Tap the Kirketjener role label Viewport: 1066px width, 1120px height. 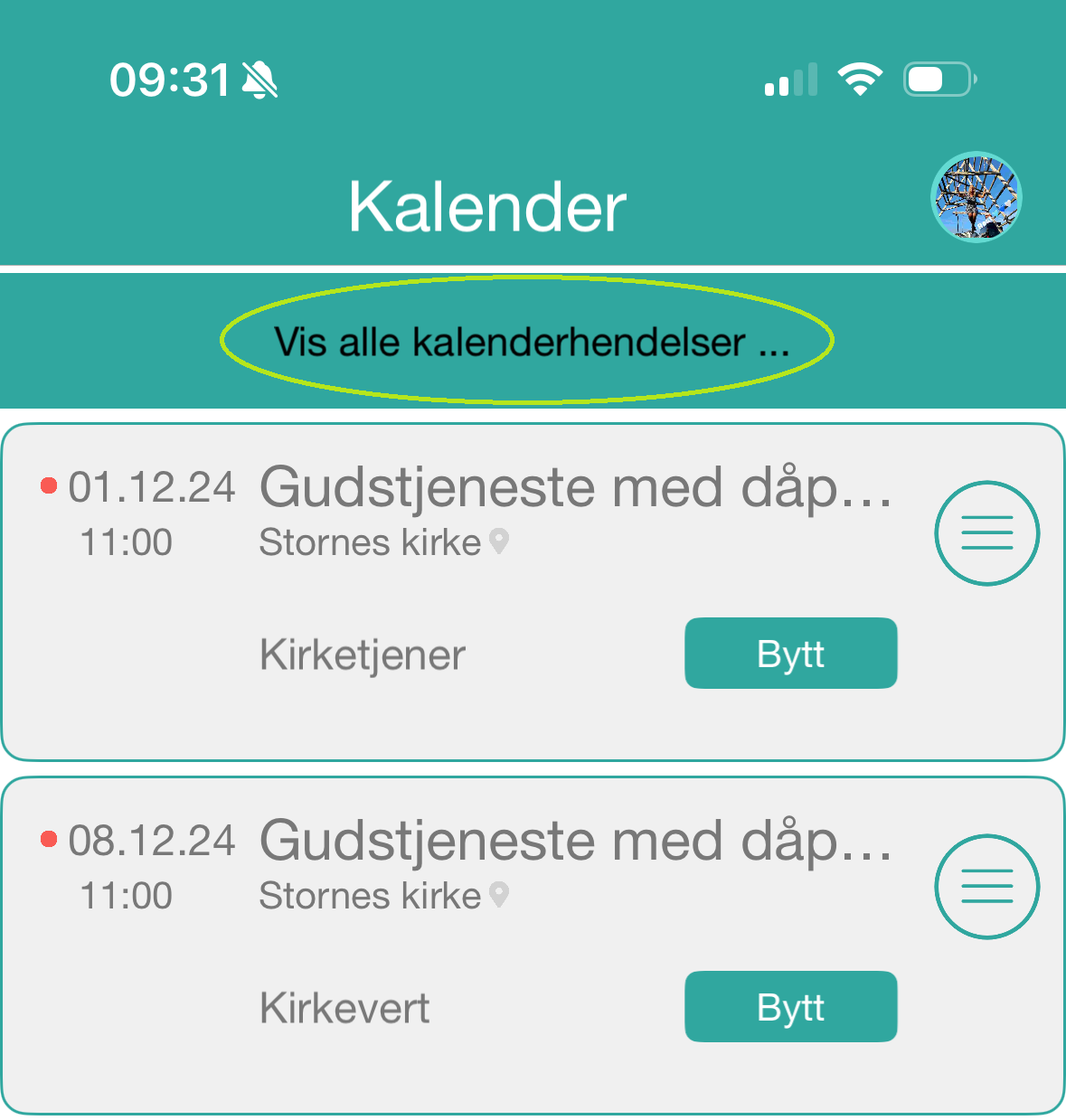(361, 654)
